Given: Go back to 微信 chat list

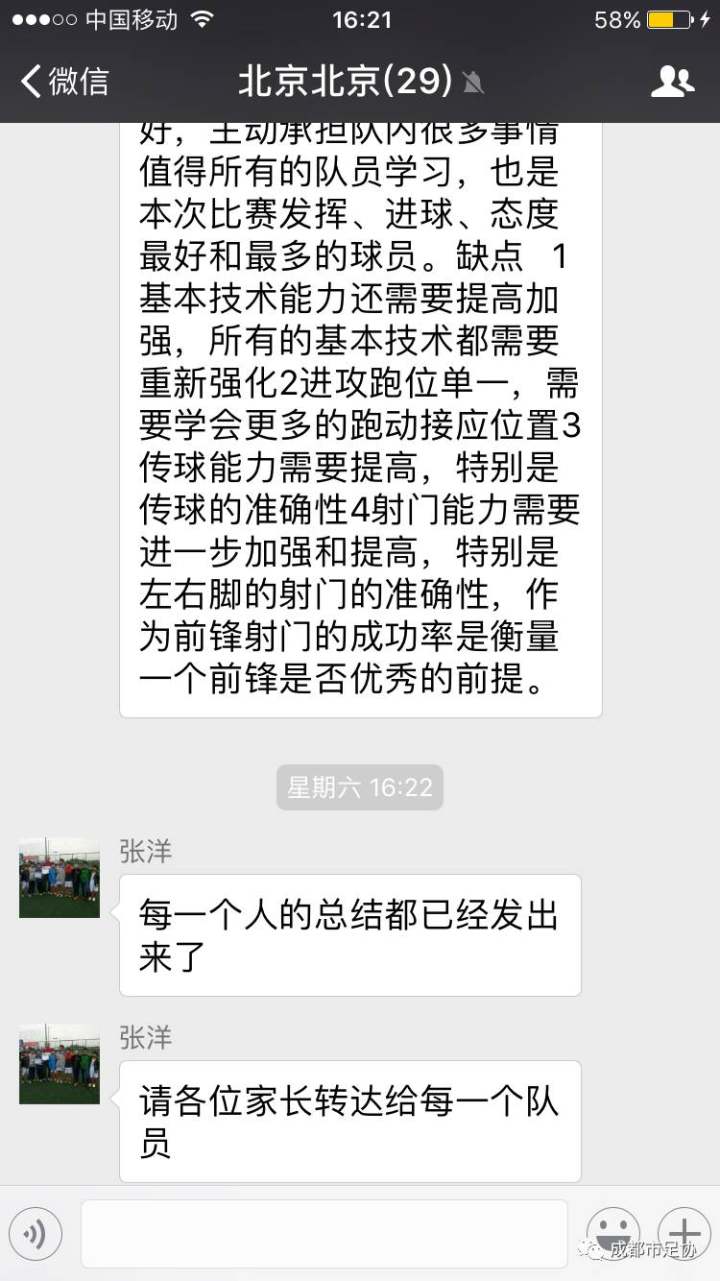Looking at the screenshot, I should point(64,81).
